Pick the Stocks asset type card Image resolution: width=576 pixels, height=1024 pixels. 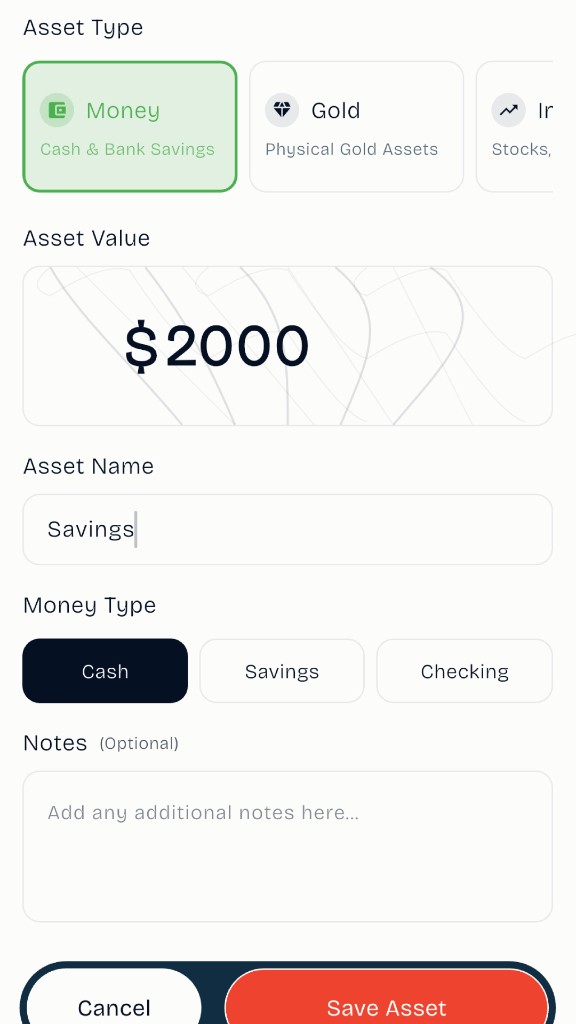tap(515, 127)
